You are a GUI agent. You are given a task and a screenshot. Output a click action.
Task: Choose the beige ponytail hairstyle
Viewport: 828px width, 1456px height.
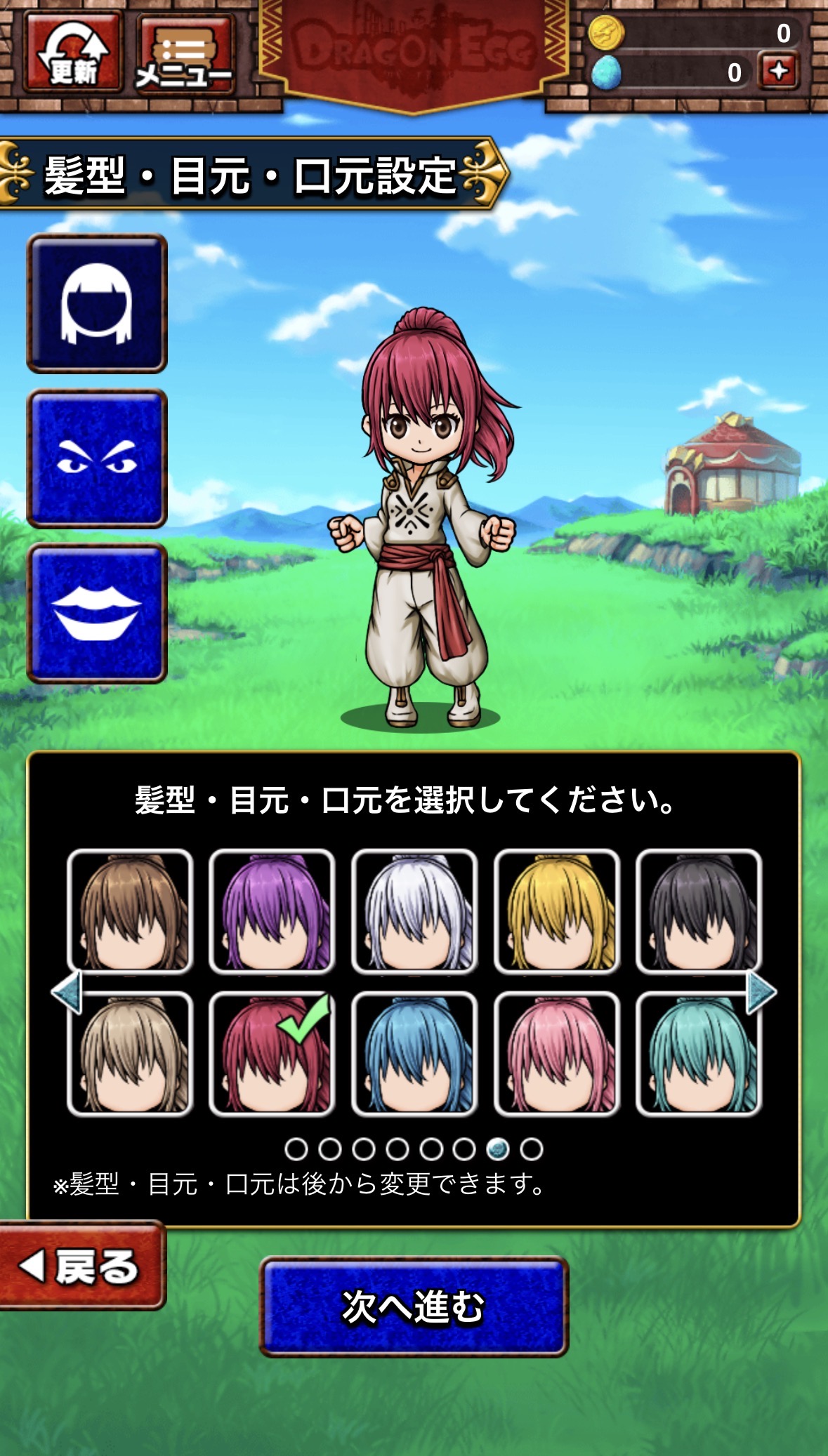coord(130,1054)
